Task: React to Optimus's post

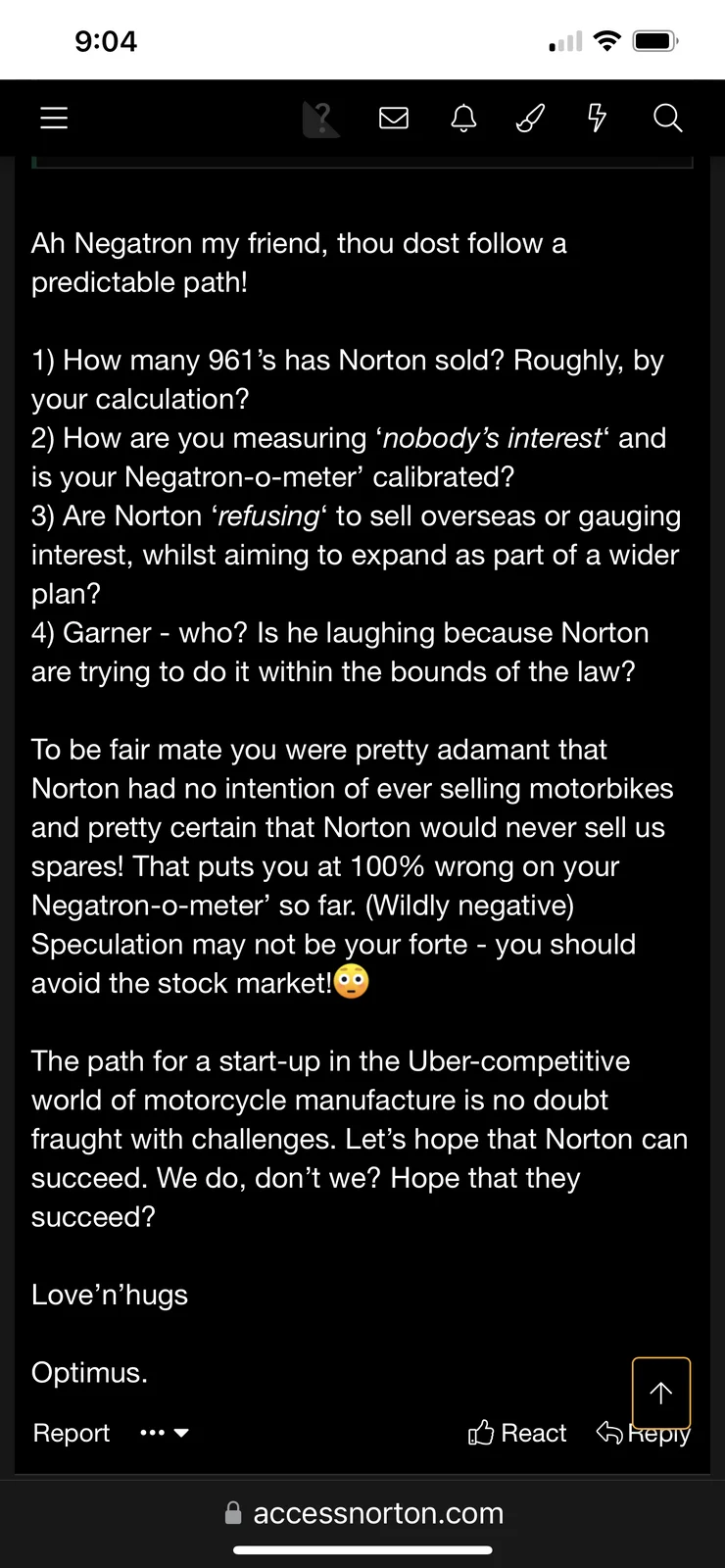Action: pos(517,1433)
